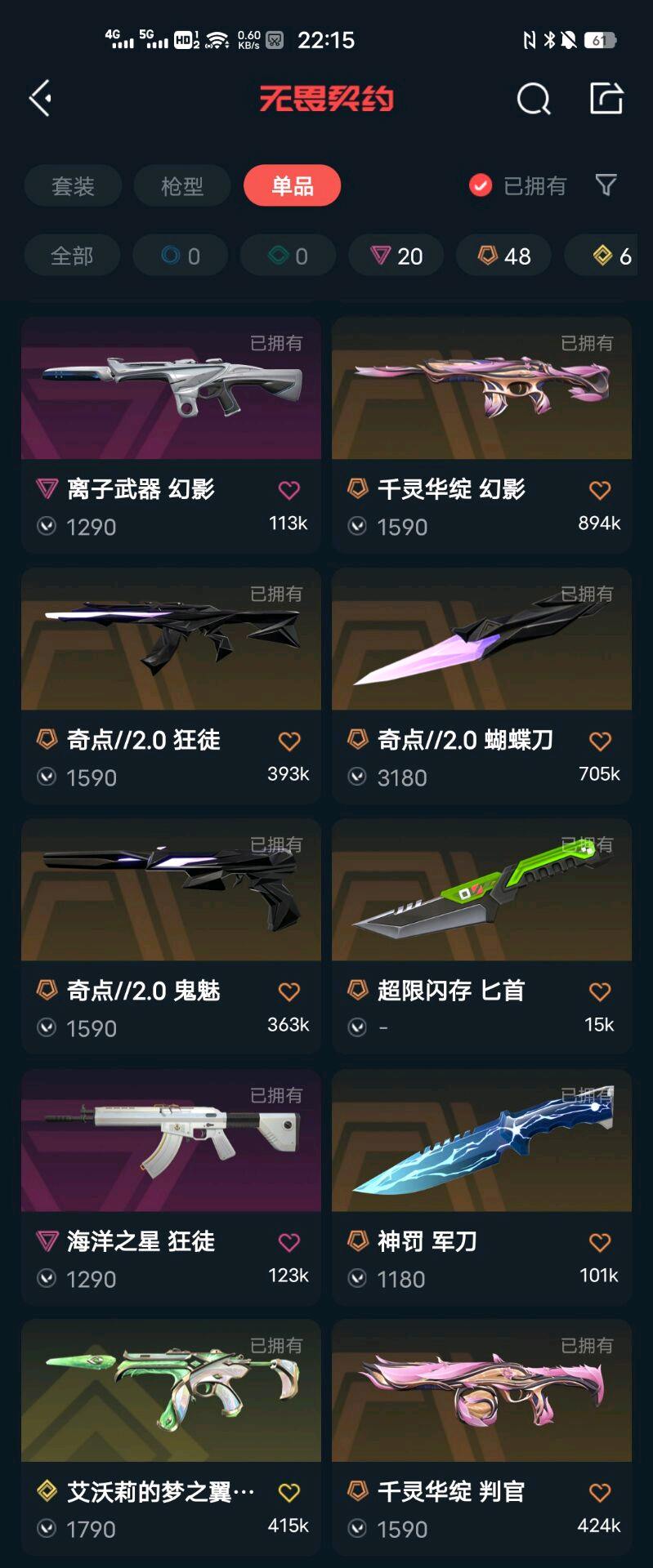Image resolution: width=653 pixels, height=1568 pixels.
Task: Switch to the 套装 tab
Action: click(73, 186)
